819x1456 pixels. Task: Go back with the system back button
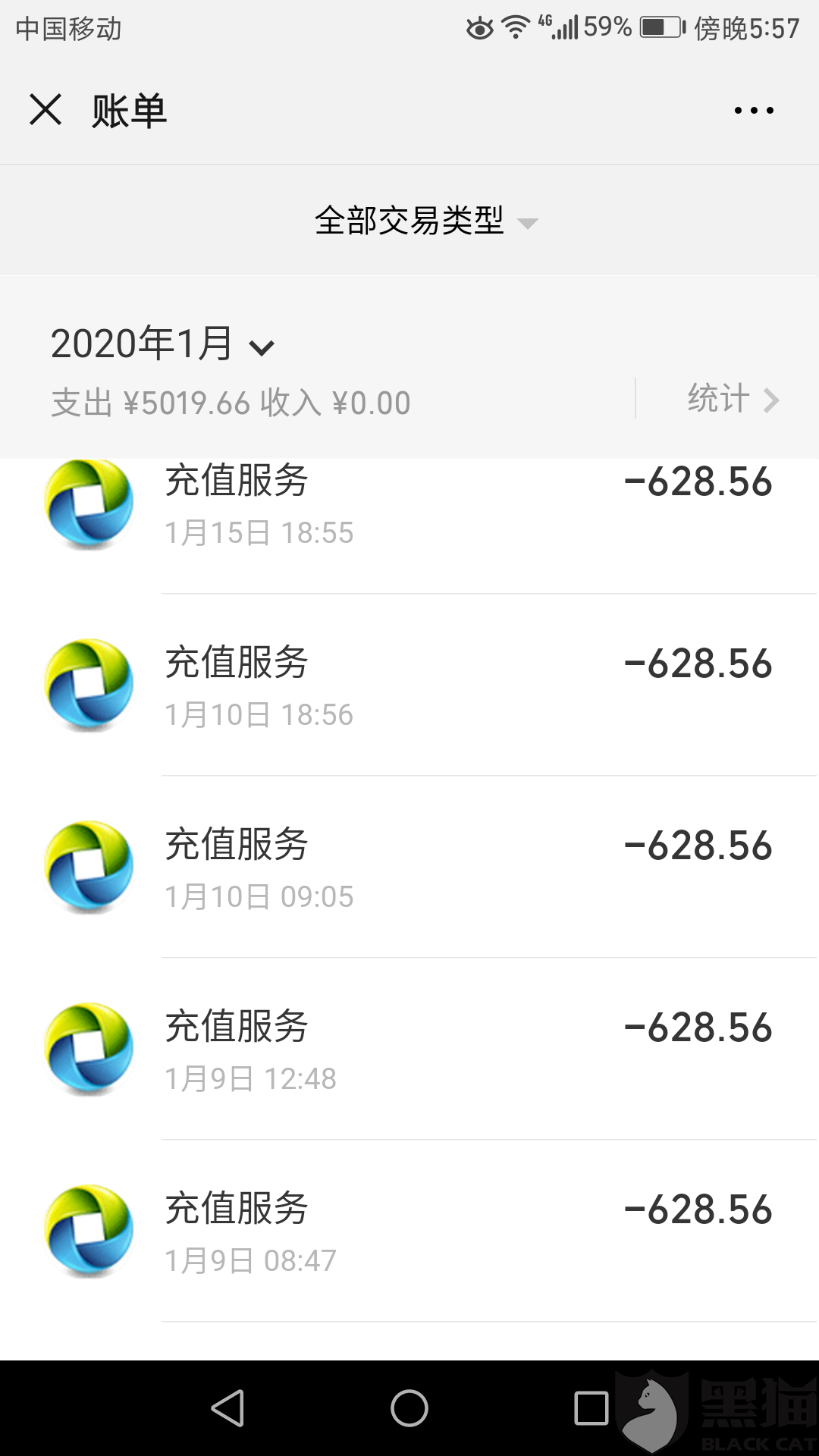tap(227, 1408)
